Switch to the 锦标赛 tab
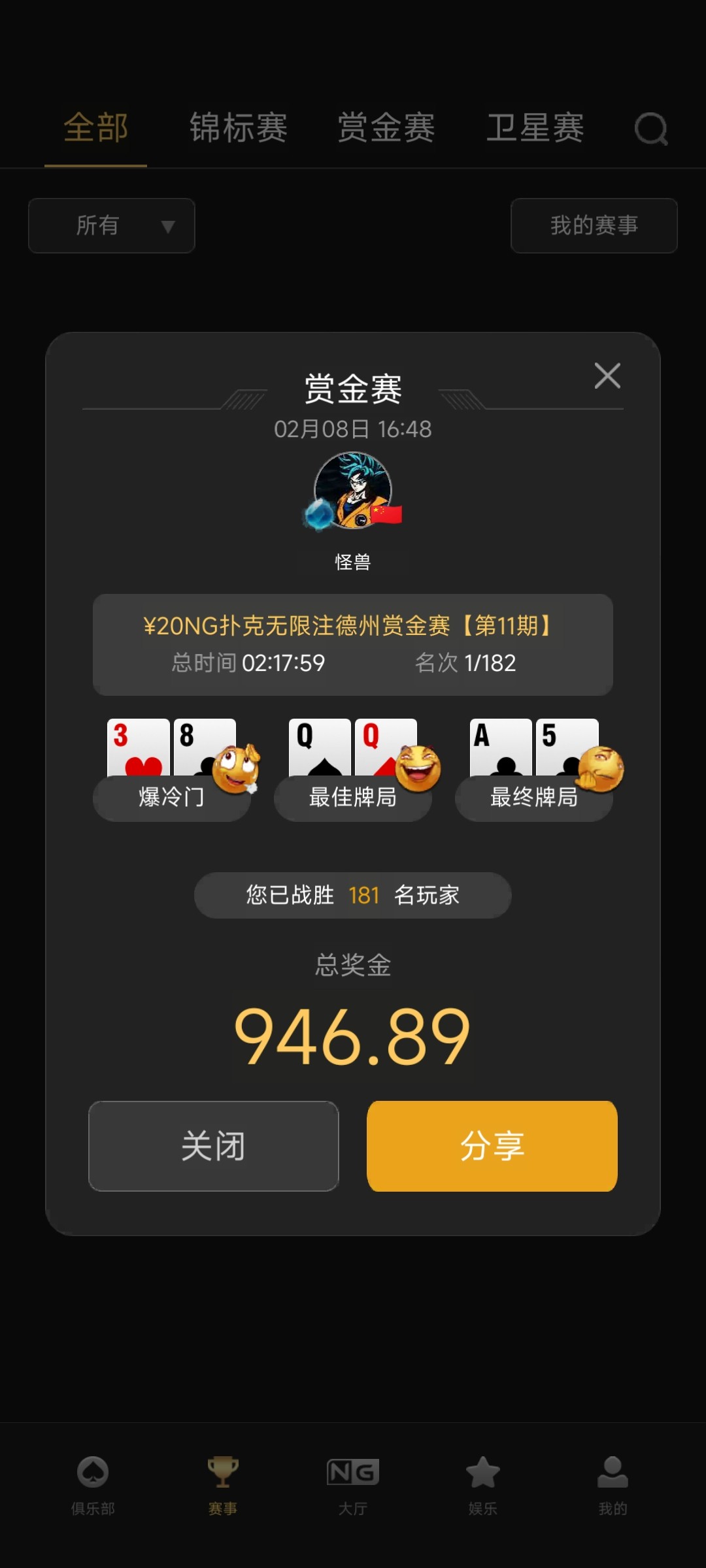Screen dimensions: 706x1568 coord(239,127)
